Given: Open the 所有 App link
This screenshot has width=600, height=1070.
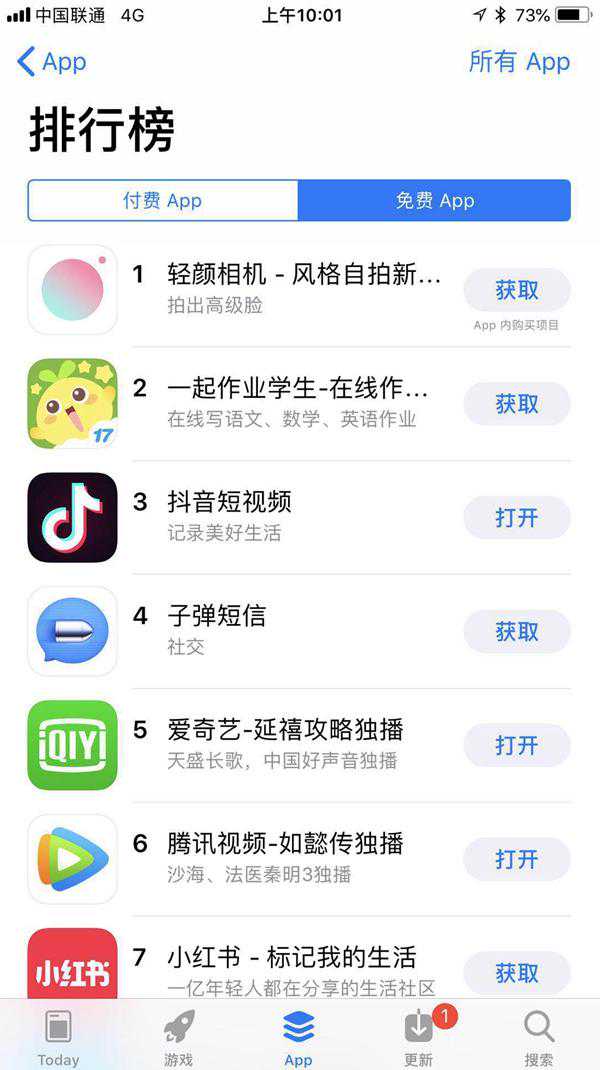Looking at the screenshot, I should [x=519, y=62].
